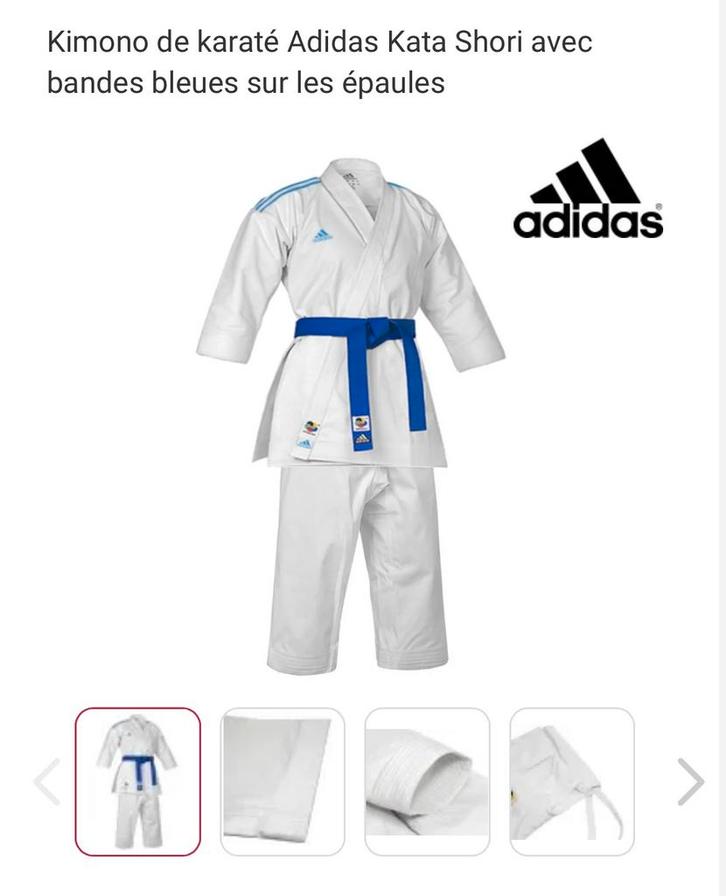Click the WKF approval badge on the kimono
This screenshot has height=896, width=726.
tap(310, 423)
